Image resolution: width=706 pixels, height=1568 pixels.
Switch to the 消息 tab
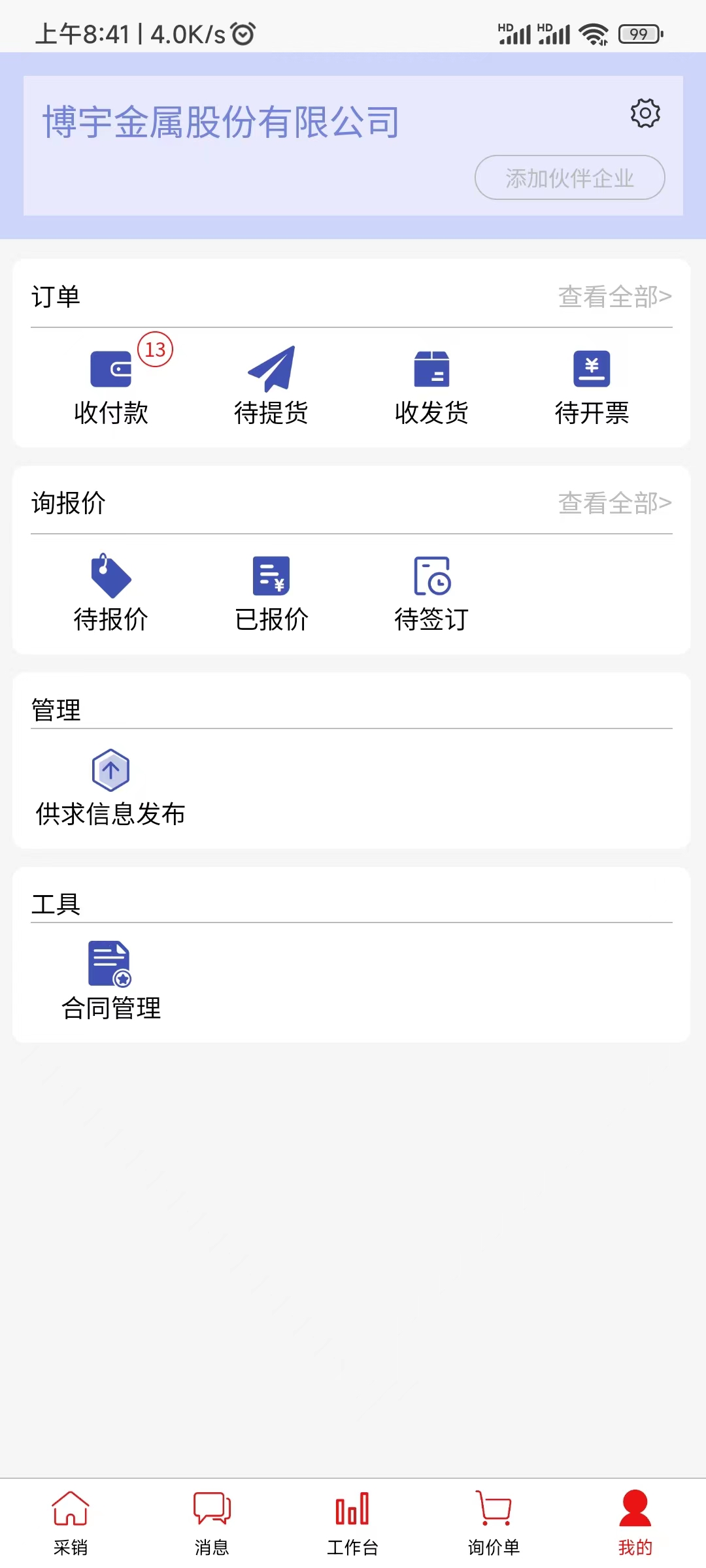pyautogui.click(x=212, y=1522)
